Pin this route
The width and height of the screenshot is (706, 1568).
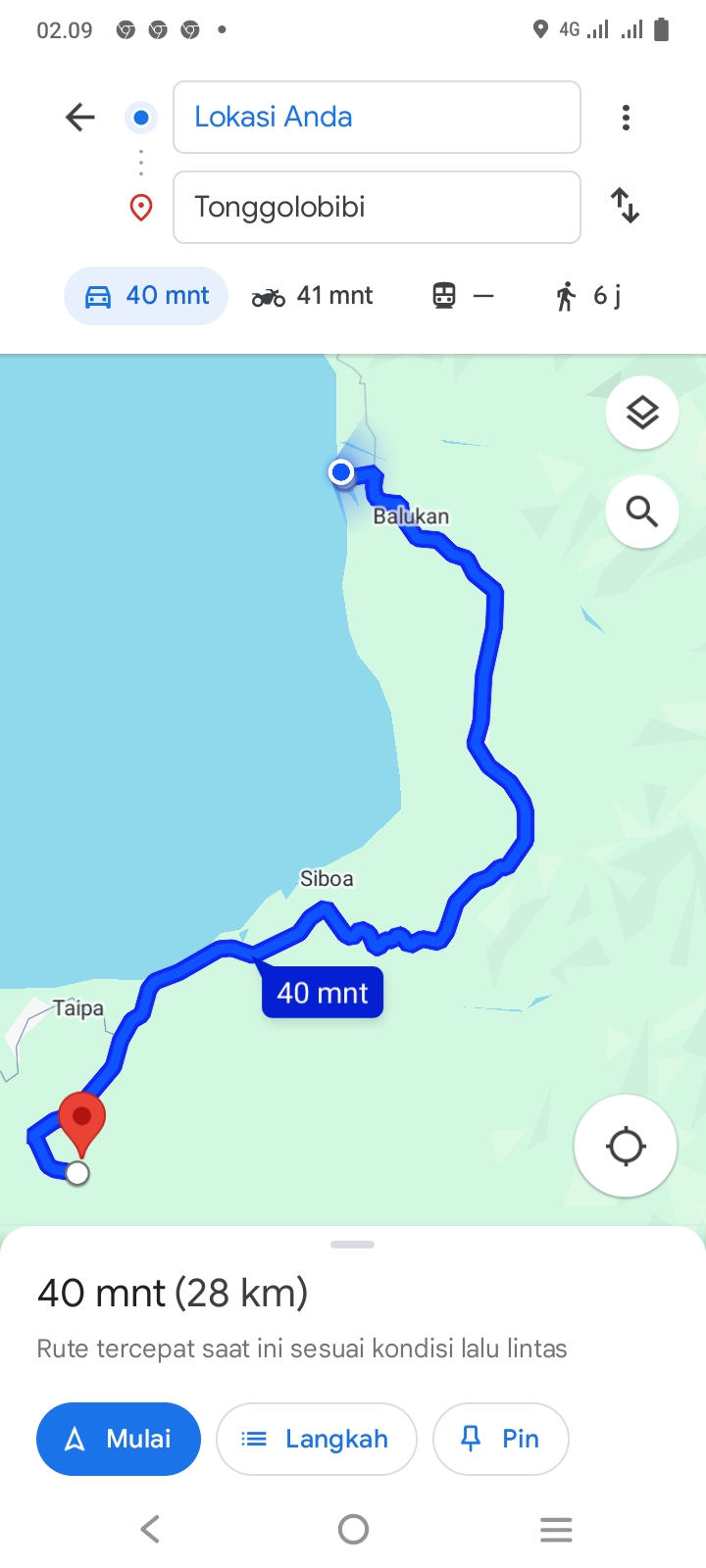501,1439
